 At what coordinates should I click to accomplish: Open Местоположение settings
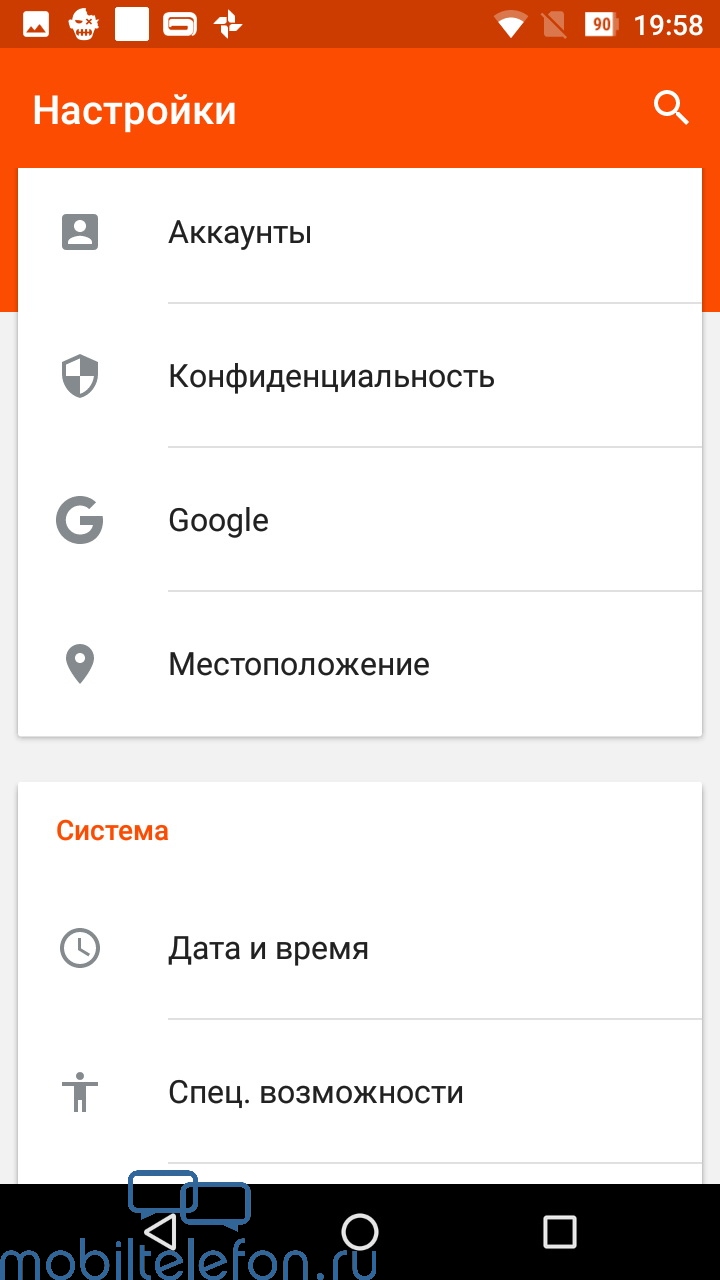[x=360, y=664]
